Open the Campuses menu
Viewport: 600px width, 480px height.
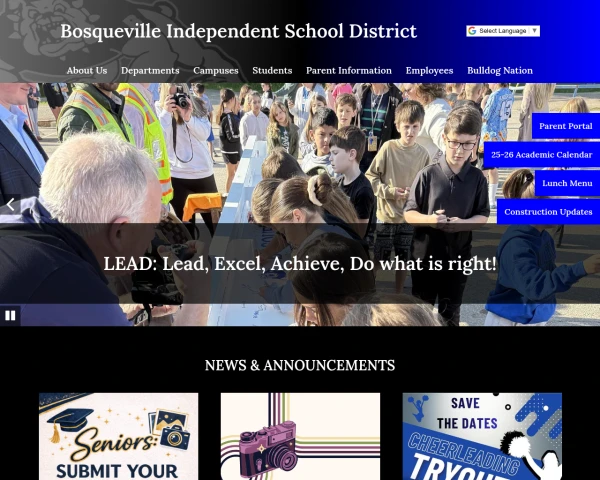click(x=216, y=71)
